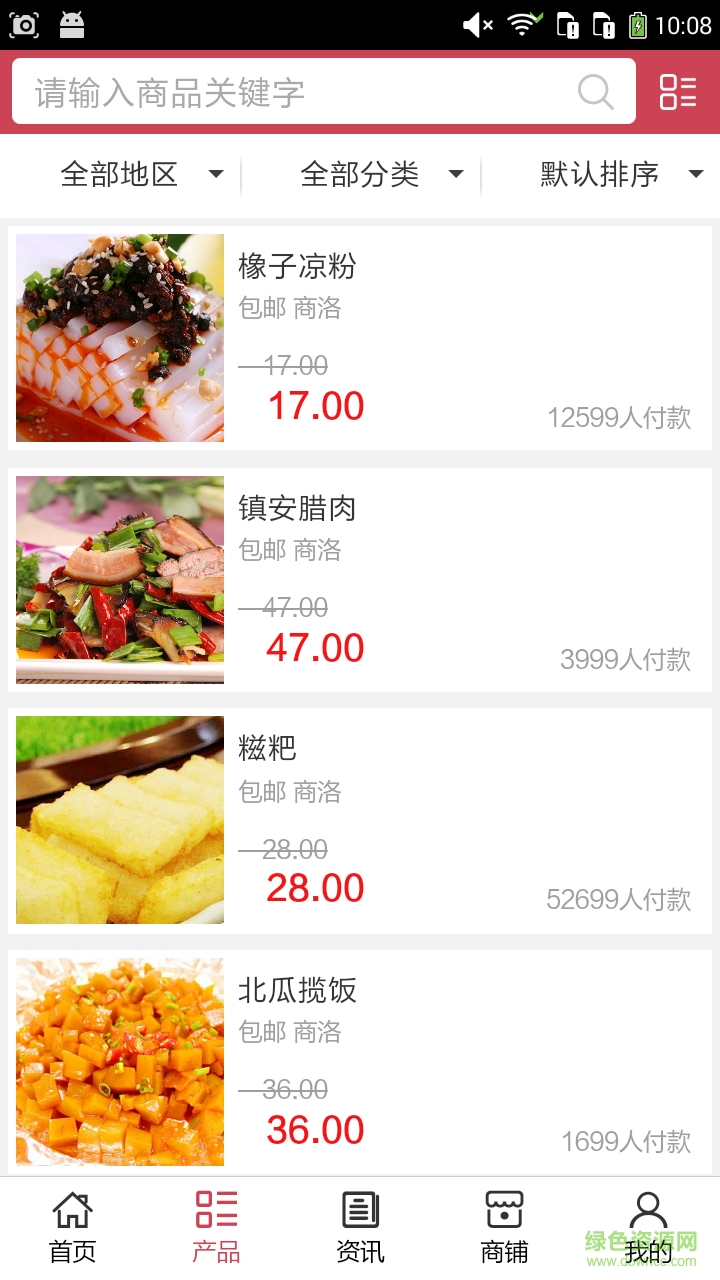Open the 橡子凉粉 product listing
Viewport: 720px width, 1280px height.
click(x=298, y=267)
